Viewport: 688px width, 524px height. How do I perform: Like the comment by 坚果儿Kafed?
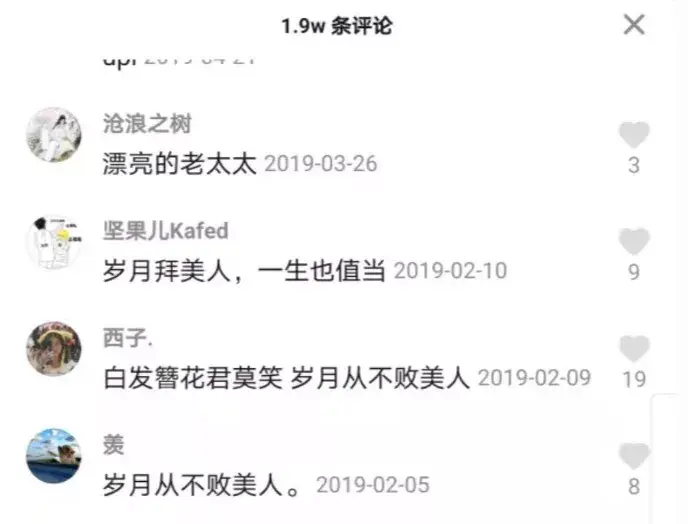(x=634, y=241)
